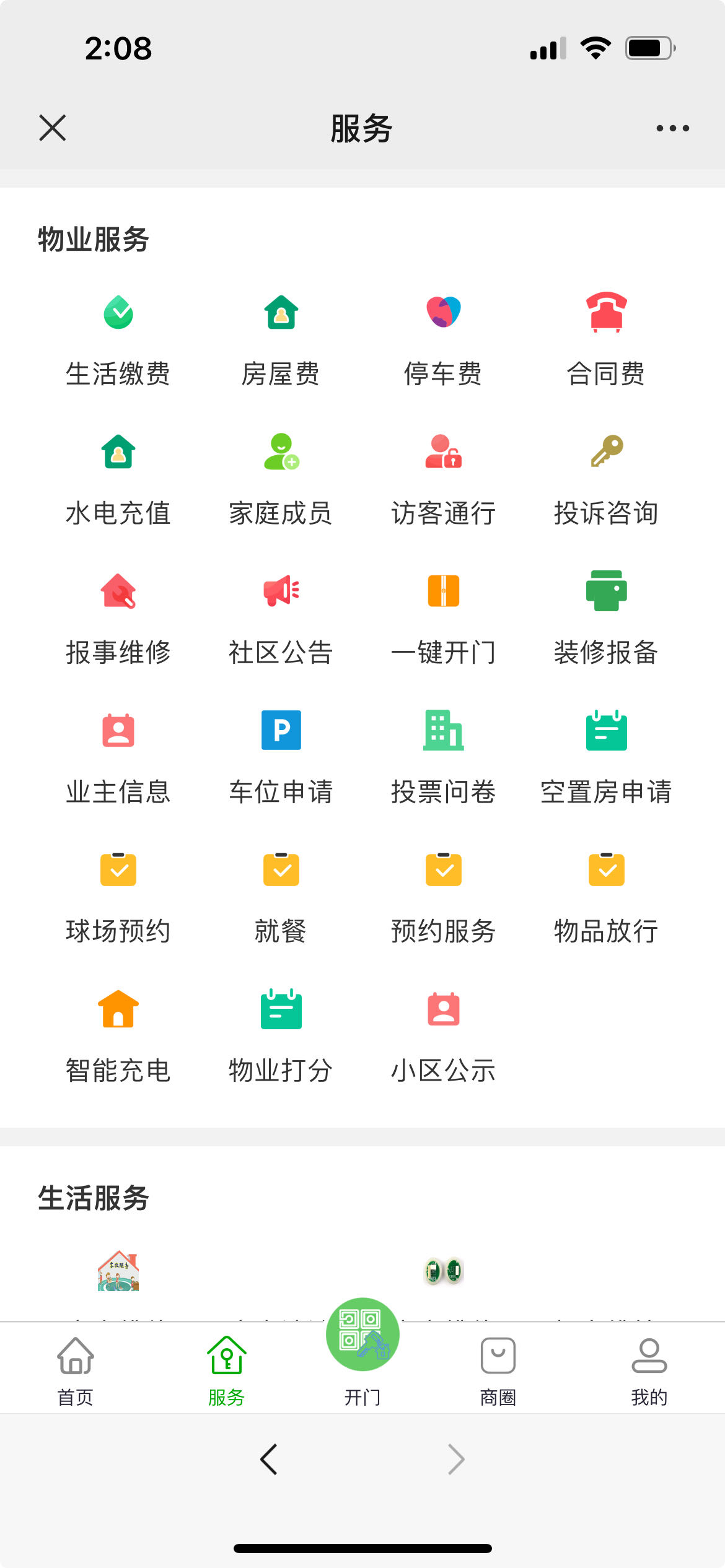
Task: Close the 服务 page
Action: point(53,128)
